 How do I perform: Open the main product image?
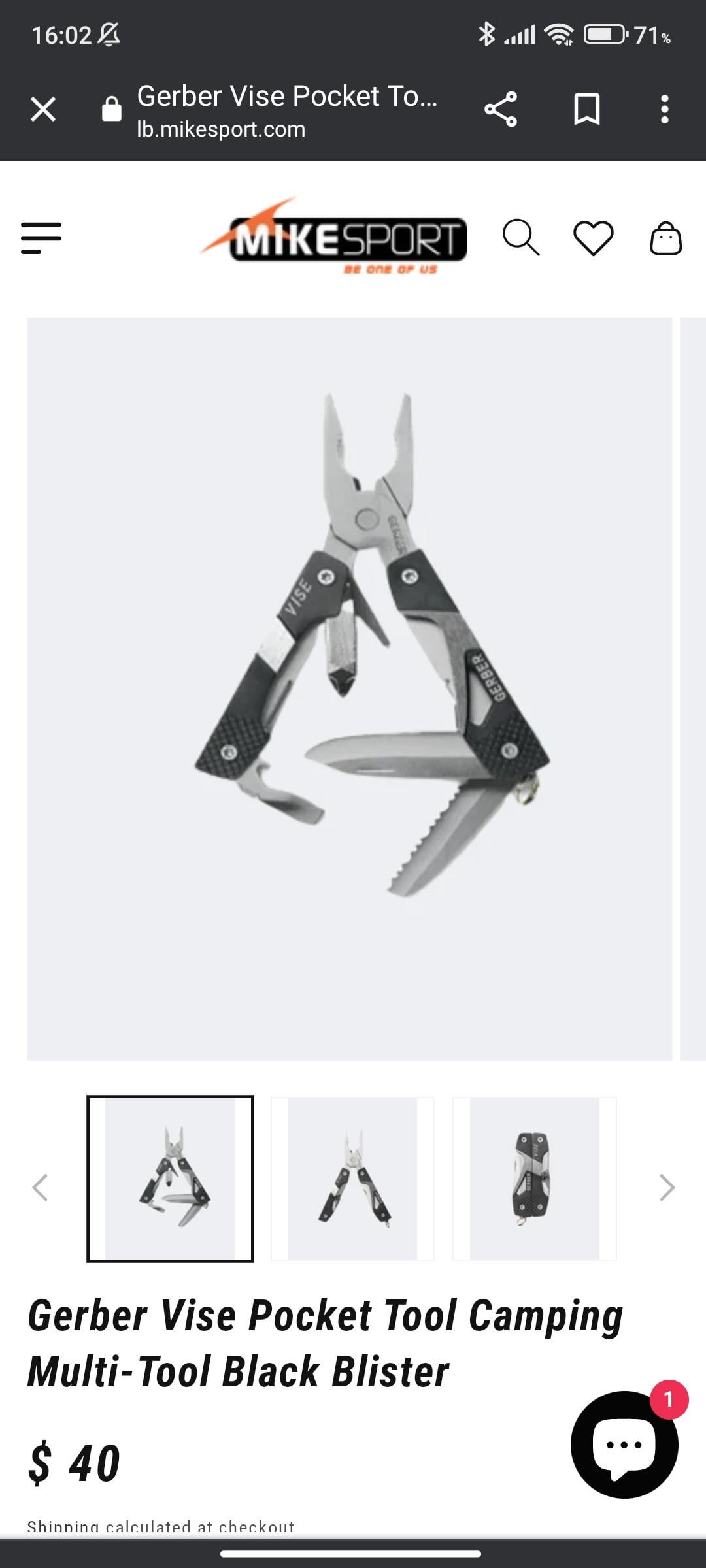click(x=349, y=688)
